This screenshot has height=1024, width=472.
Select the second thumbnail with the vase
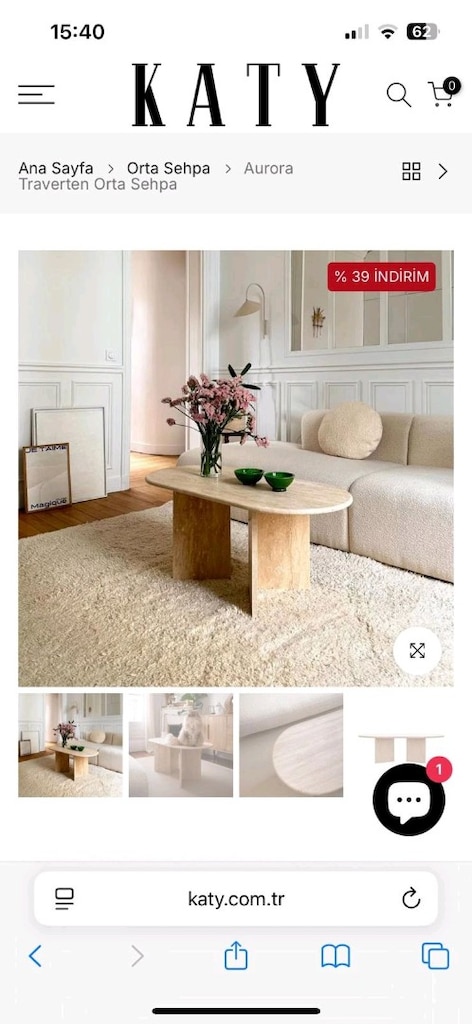click(x=181, y=745)
